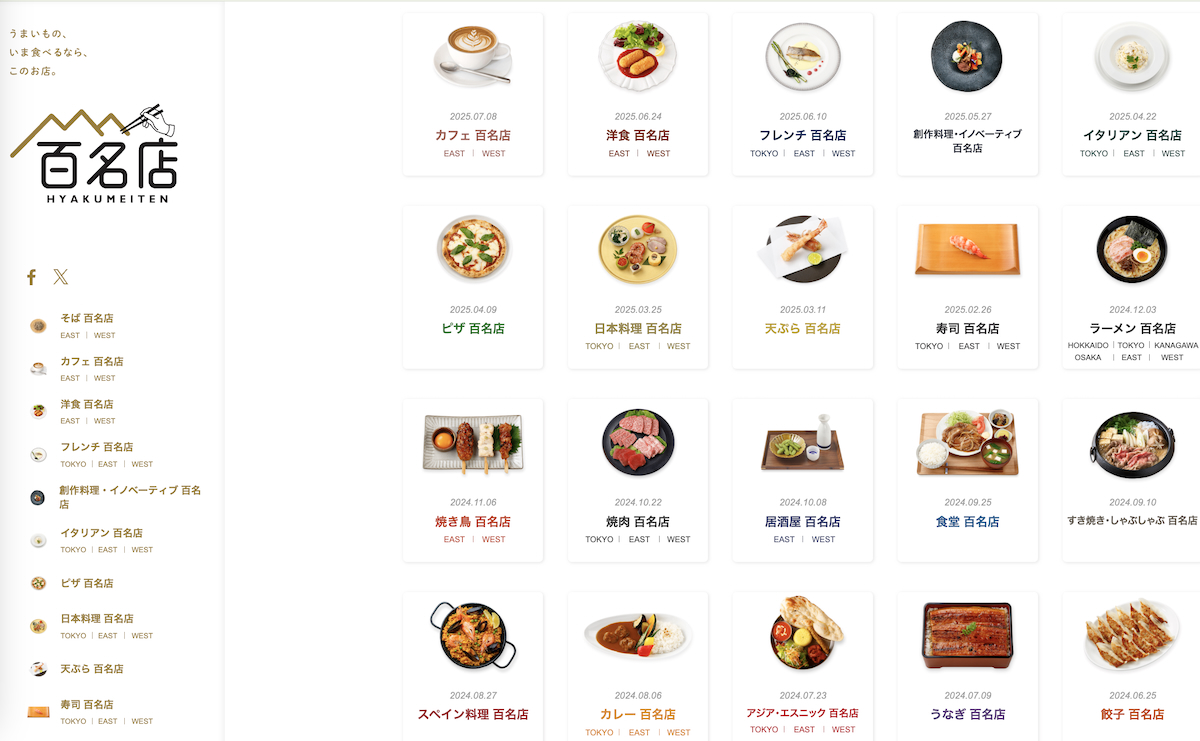Open the Facebook icon in sidebar
Viewport: 1200px width, 741px height.
pyautogui.click(x=31, y=277)
